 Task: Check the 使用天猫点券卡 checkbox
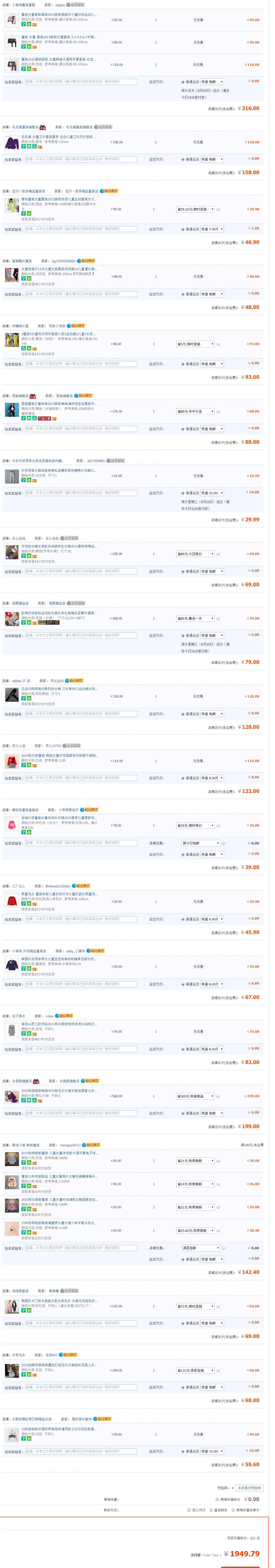(234, 1510)
